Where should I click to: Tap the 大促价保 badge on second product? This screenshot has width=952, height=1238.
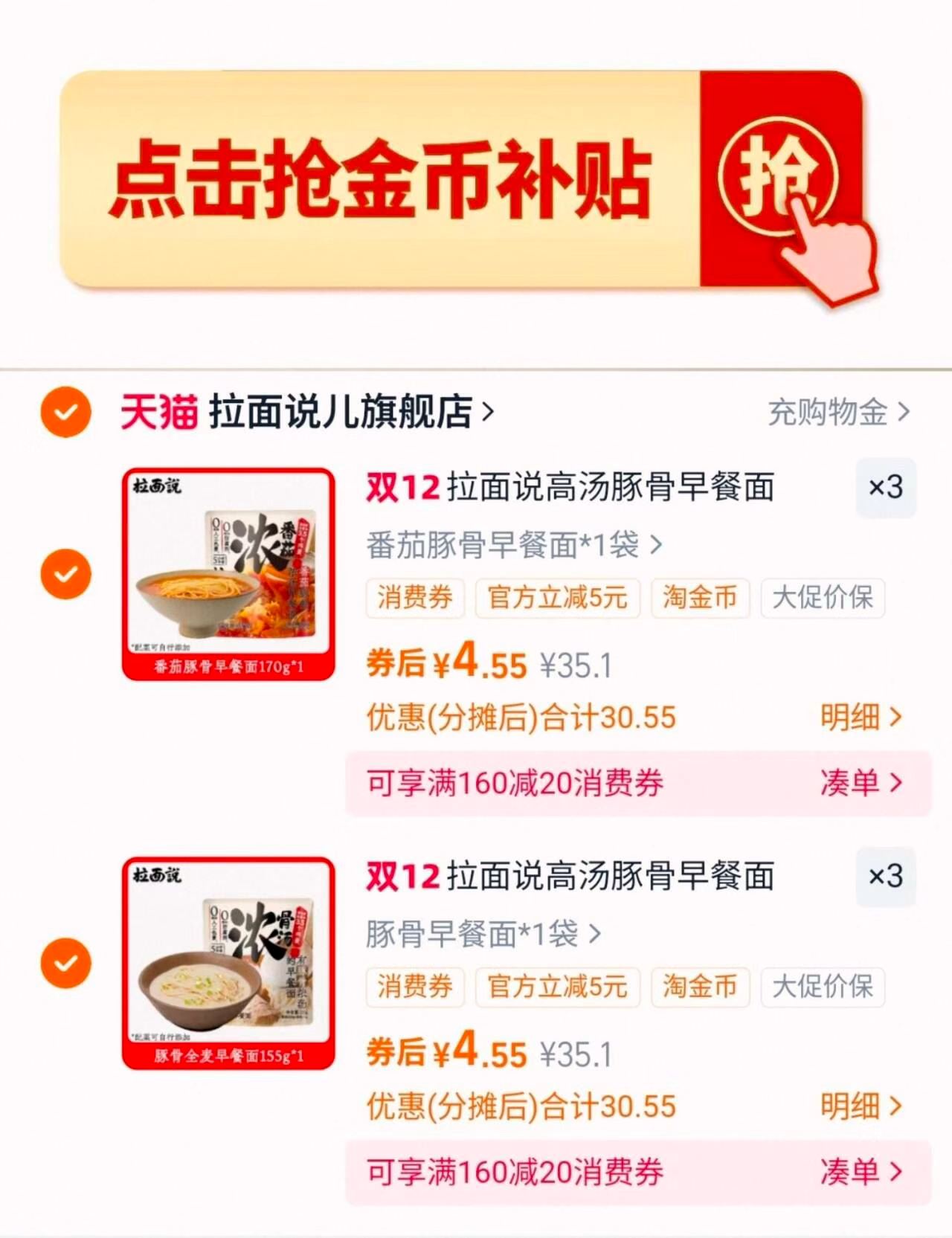pos(822,987)
